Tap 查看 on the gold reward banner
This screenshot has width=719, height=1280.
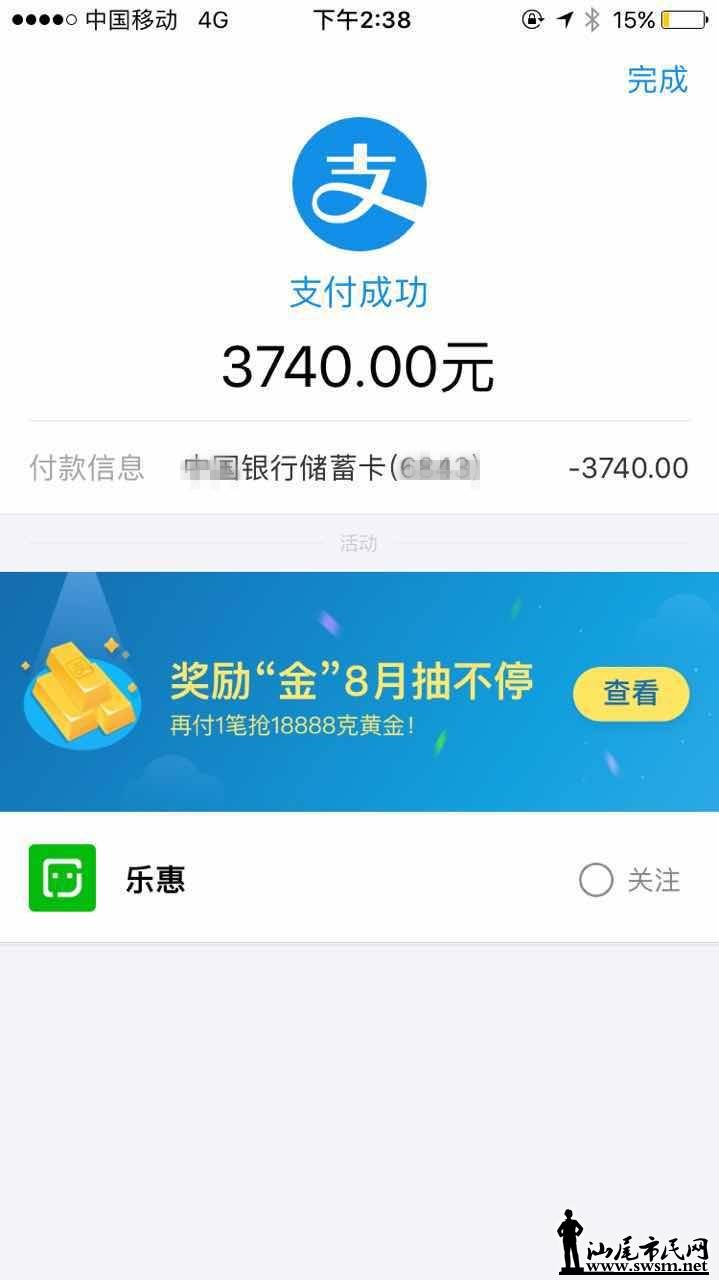click(x=630, y=693)
